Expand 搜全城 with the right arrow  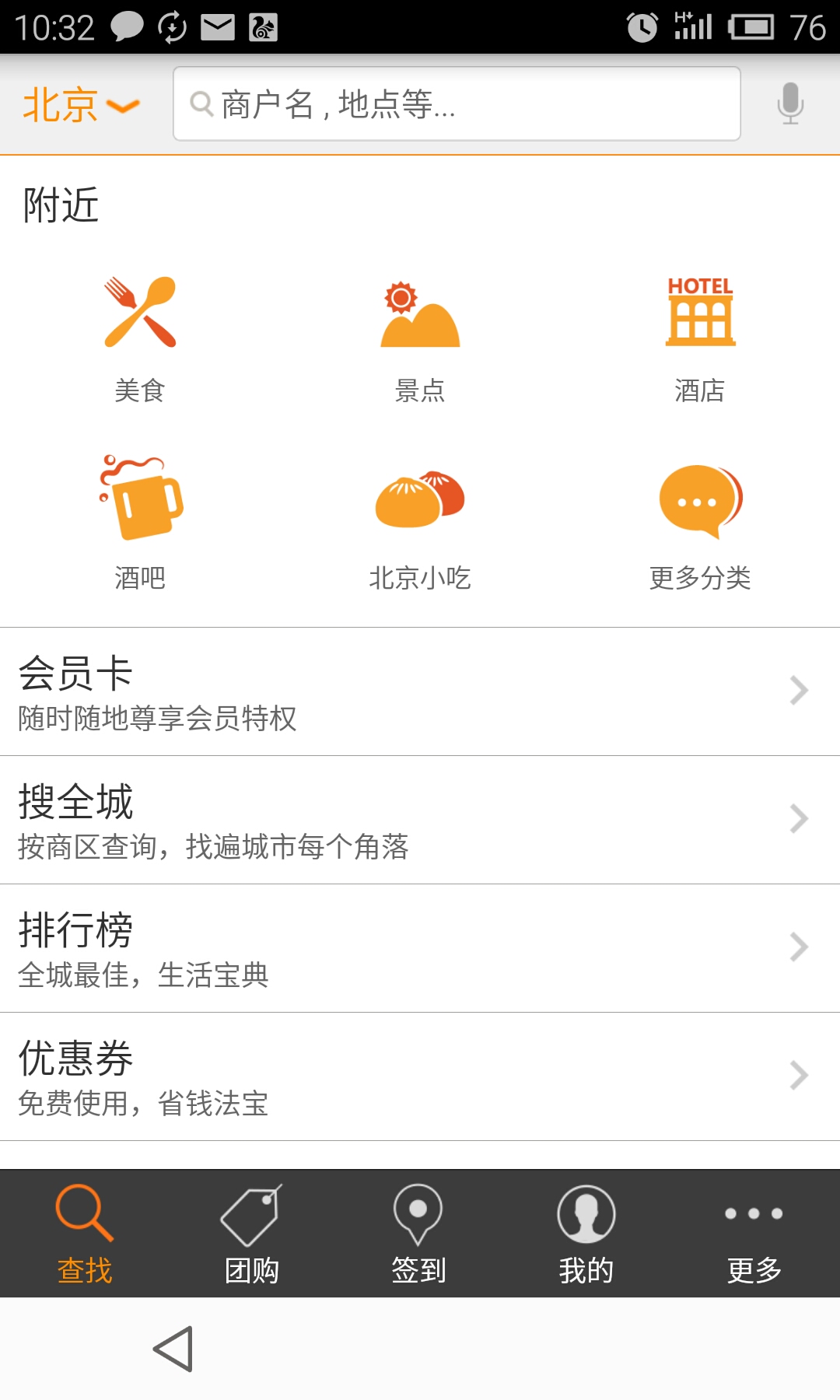pos(798,818)
